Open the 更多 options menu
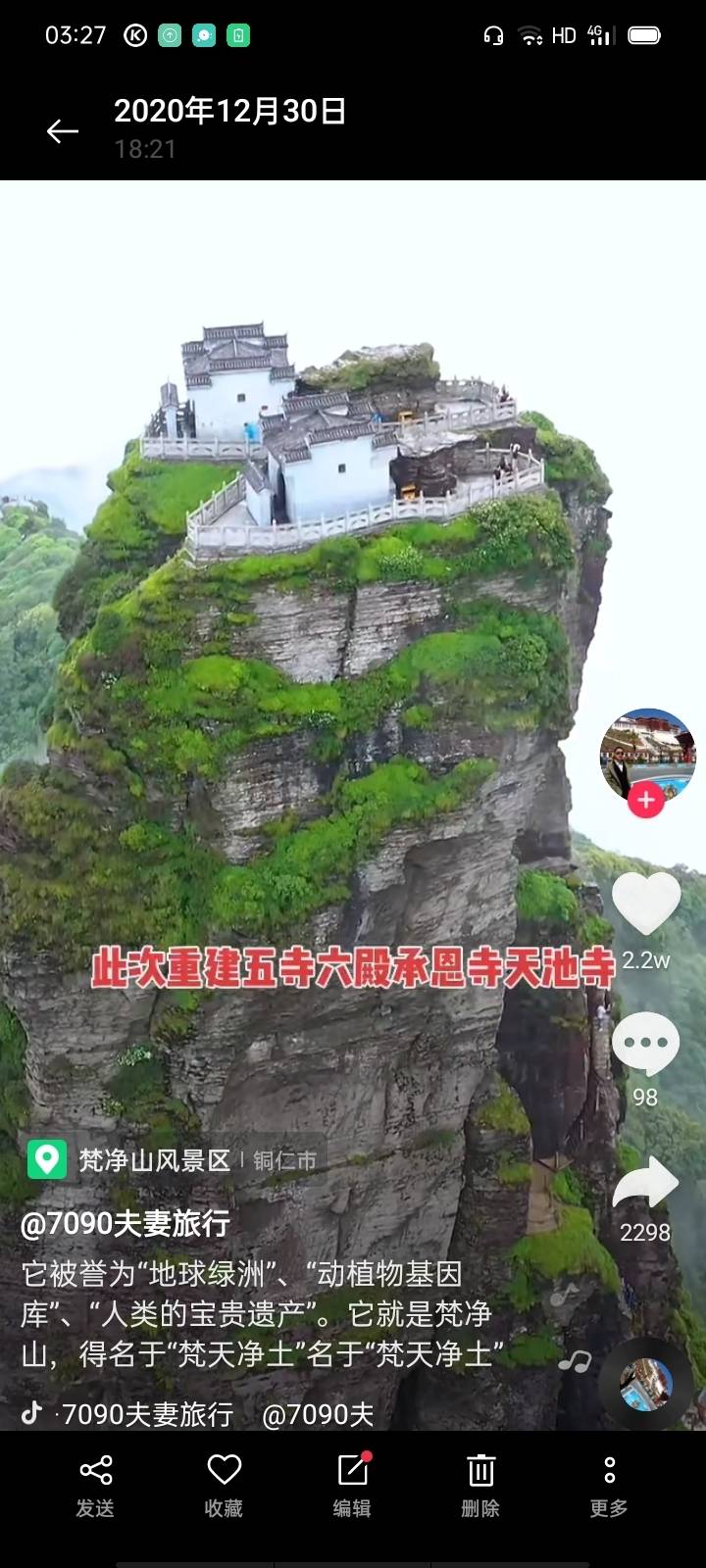This screenshot has height=1568, width=706. [609, 1485]
